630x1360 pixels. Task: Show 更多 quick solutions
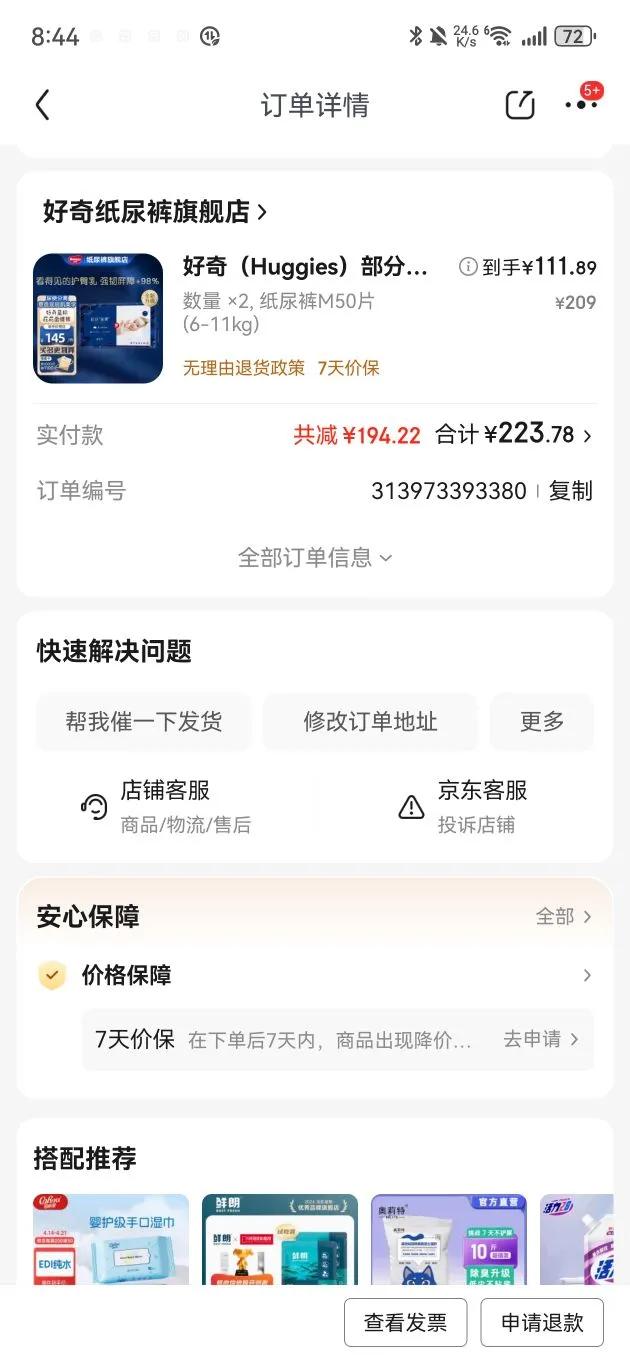[x=542, y=721]
